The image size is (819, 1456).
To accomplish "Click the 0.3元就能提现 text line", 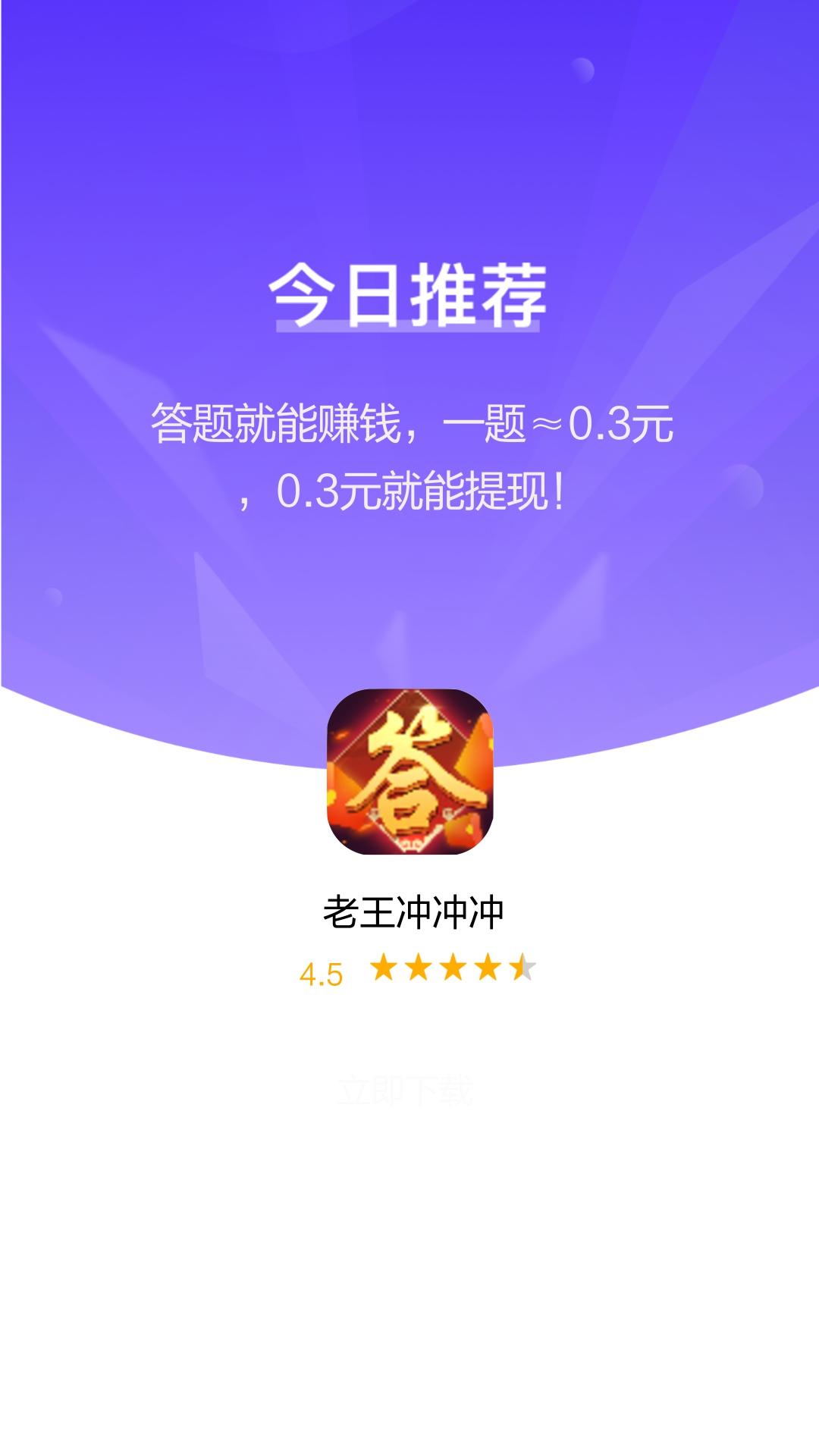I will 409,493.
